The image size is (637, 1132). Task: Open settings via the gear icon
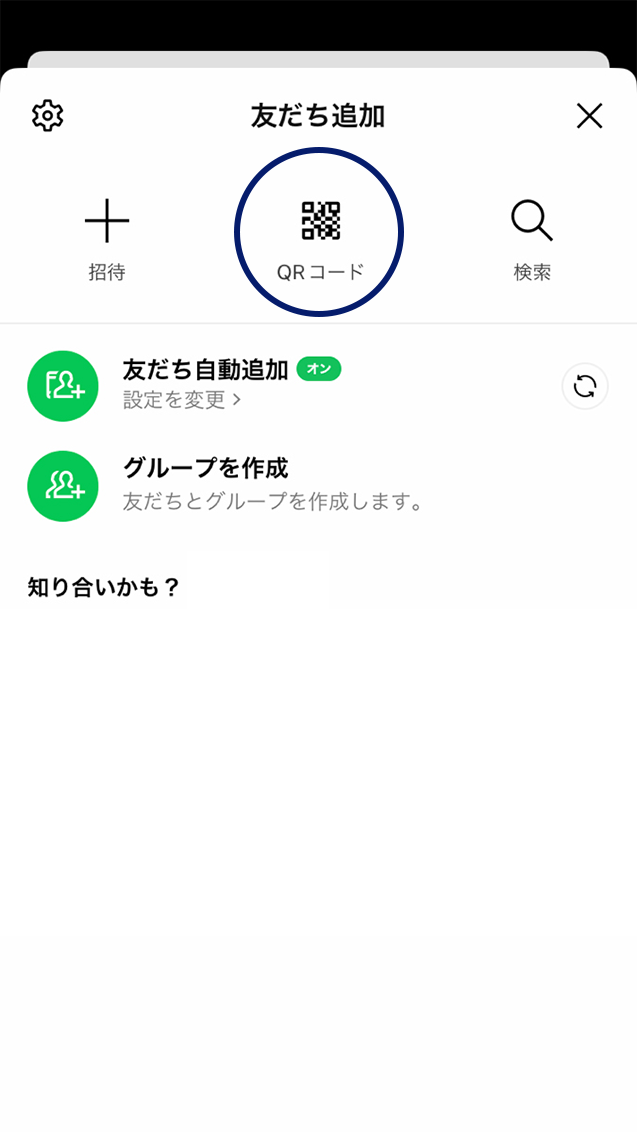47,116
